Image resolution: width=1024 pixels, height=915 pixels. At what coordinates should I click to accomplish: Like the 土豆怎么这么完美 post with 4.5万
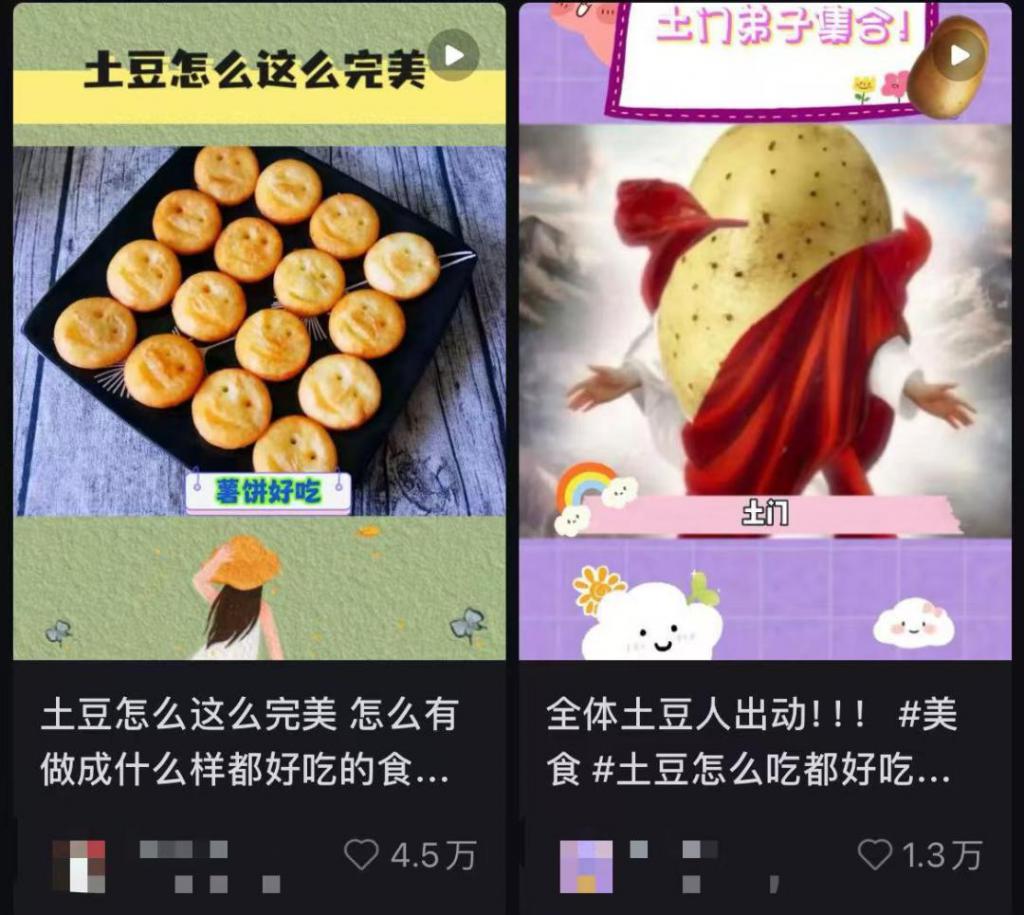[361, 854]
